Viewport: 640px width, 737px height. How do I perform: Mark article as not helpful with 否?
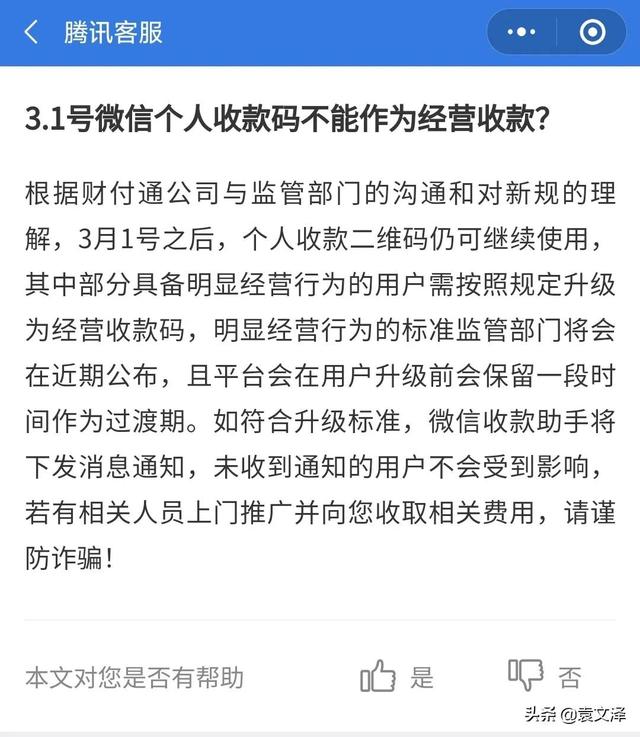coord(545,677)
